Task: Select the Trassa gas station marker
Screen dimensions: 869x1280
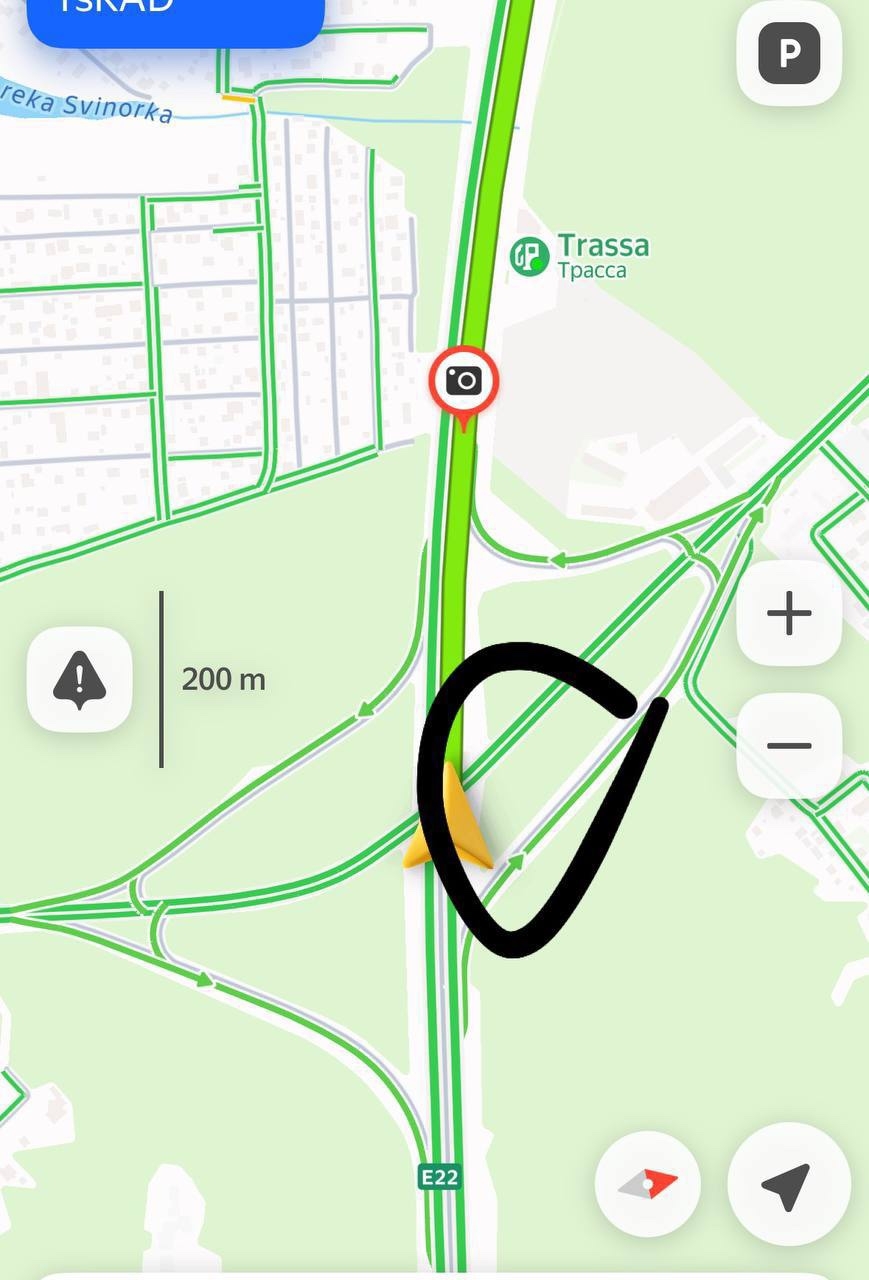Action: click(529, 257)
